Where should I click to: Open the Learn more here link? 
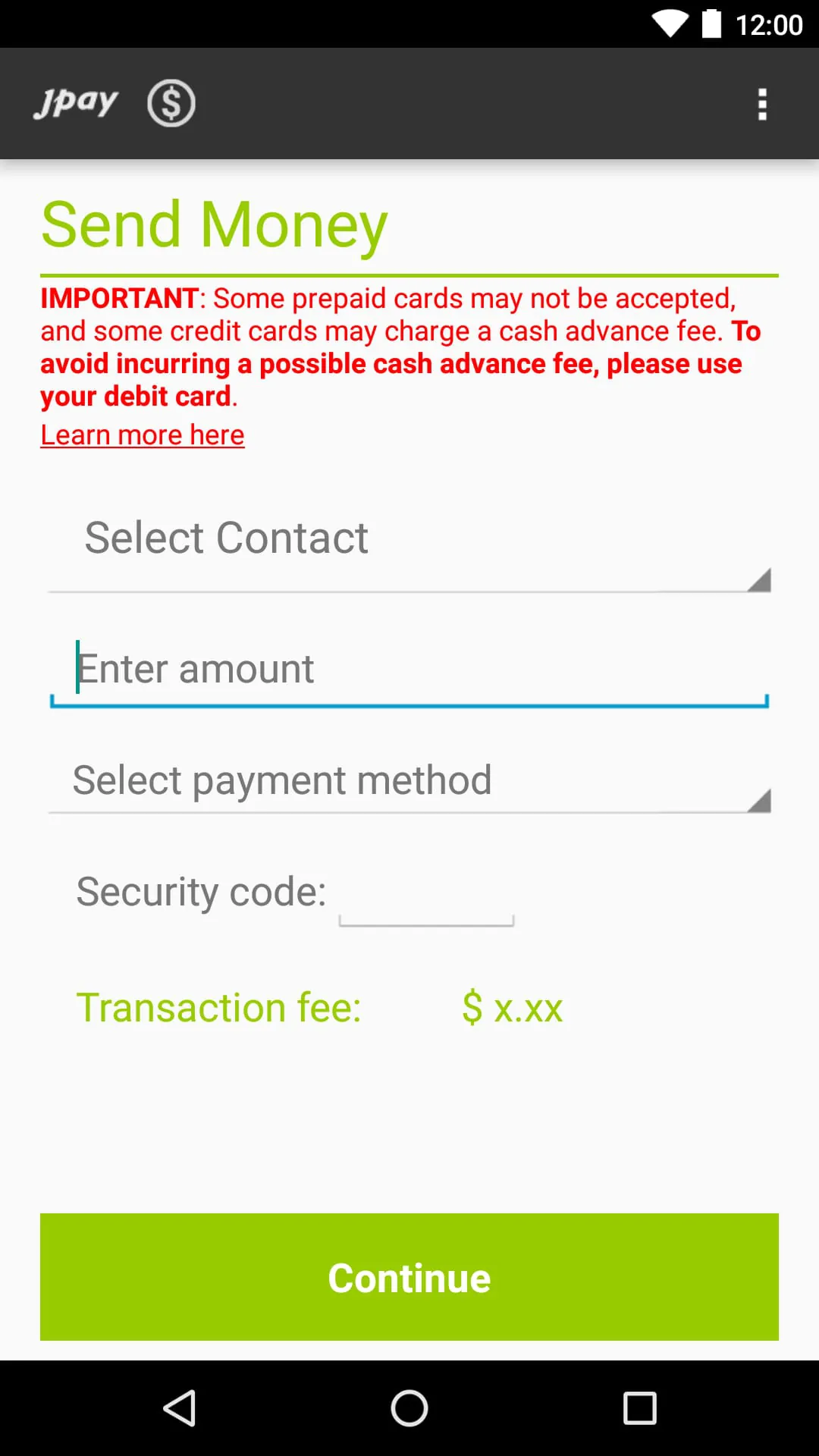click(x=142, y=434)
